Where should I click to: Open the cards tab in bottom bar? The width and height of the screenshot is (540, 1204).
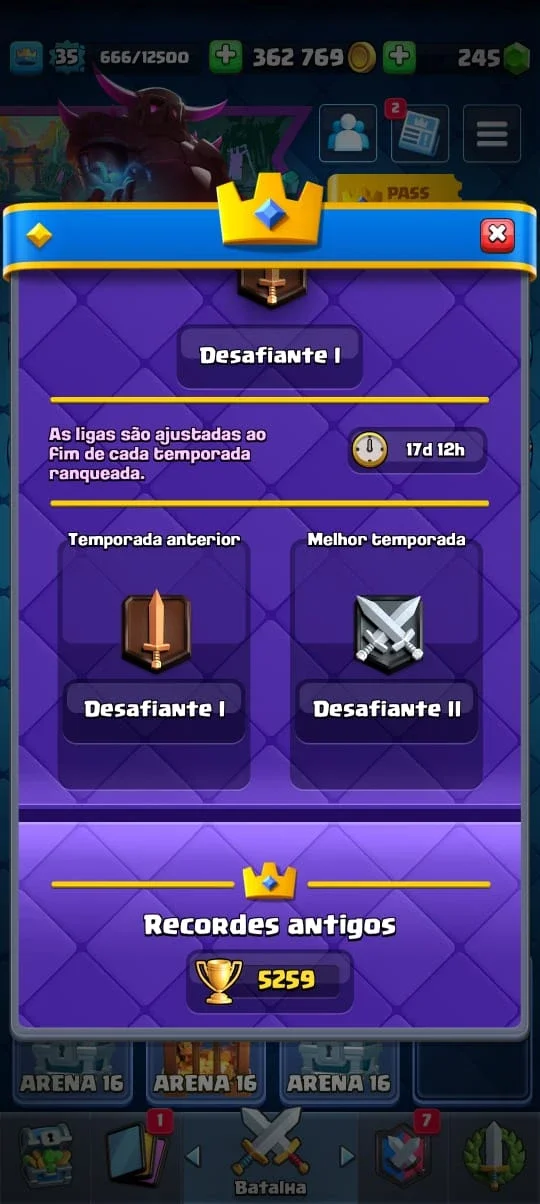[x=137, y=1157]
